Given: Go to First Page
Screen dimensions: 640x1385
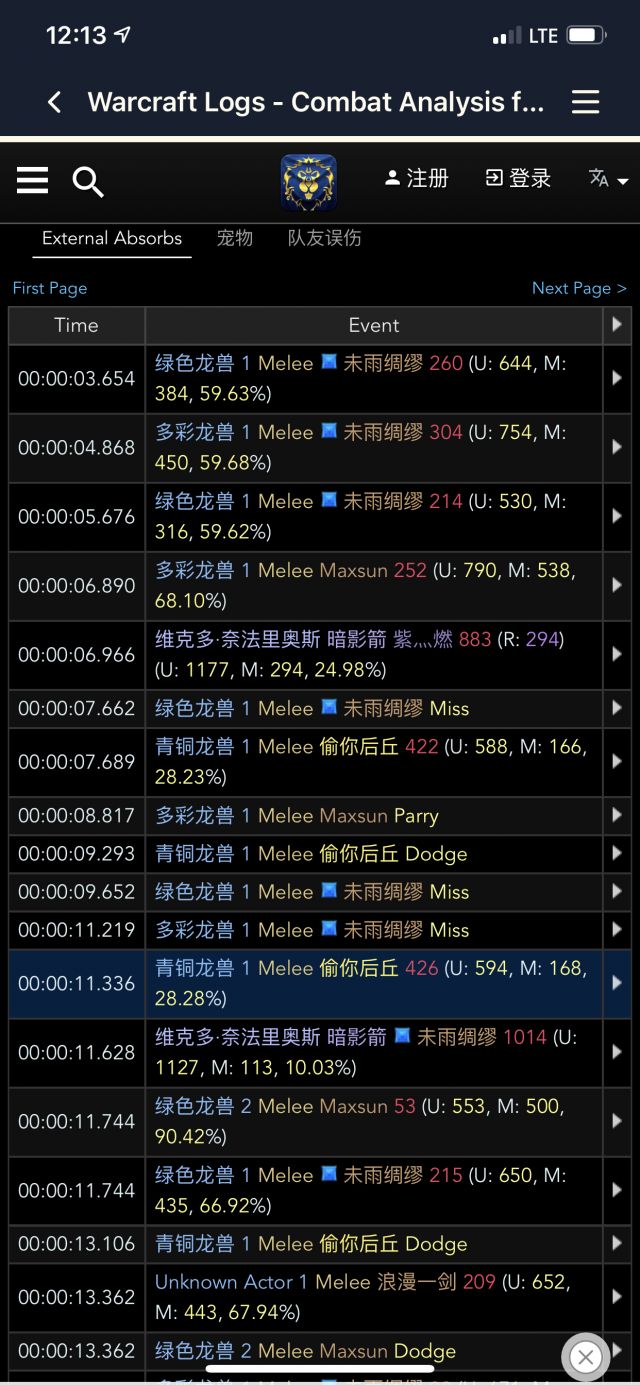Looking at the screenshot, I should click(50, 288).
